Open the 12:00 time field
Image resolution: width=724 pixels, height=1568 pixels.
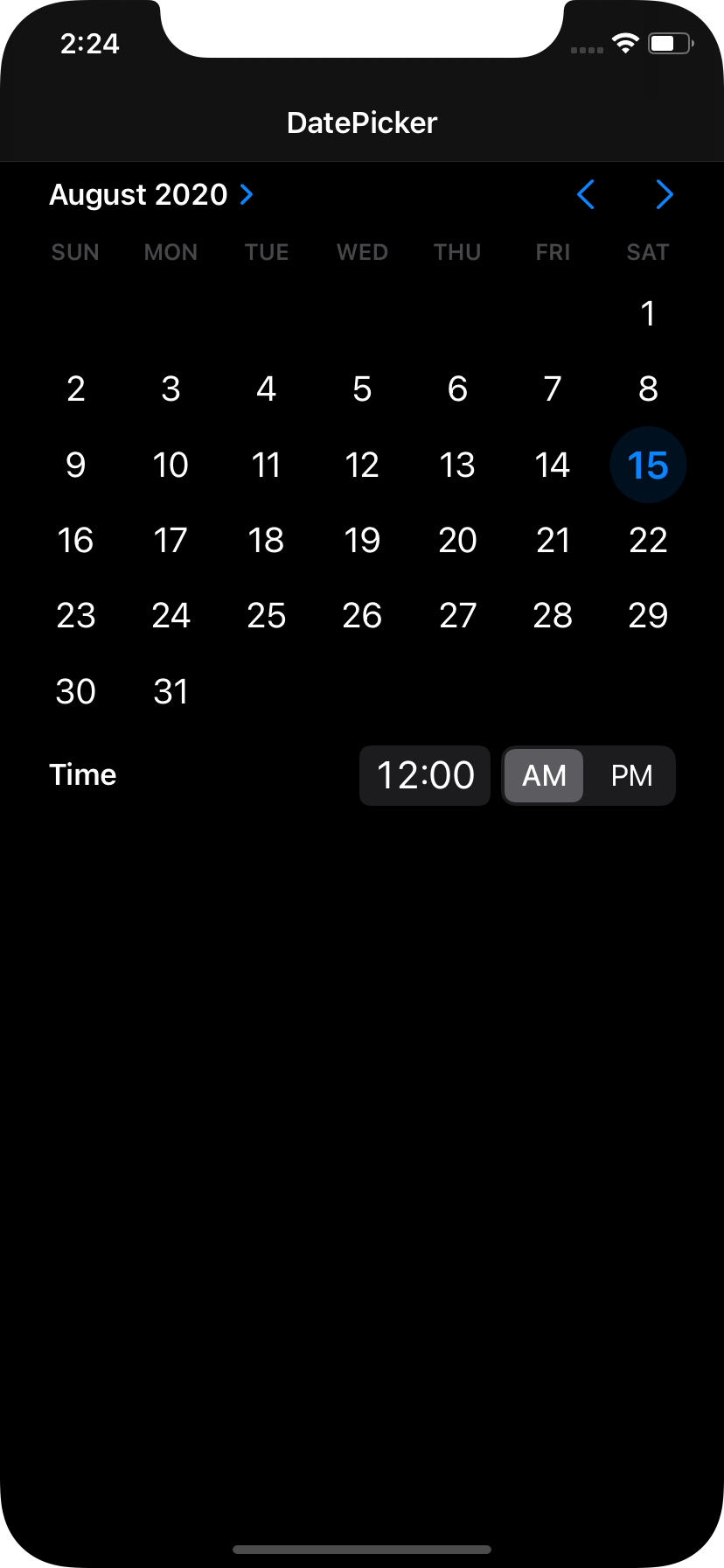[425, 775]
